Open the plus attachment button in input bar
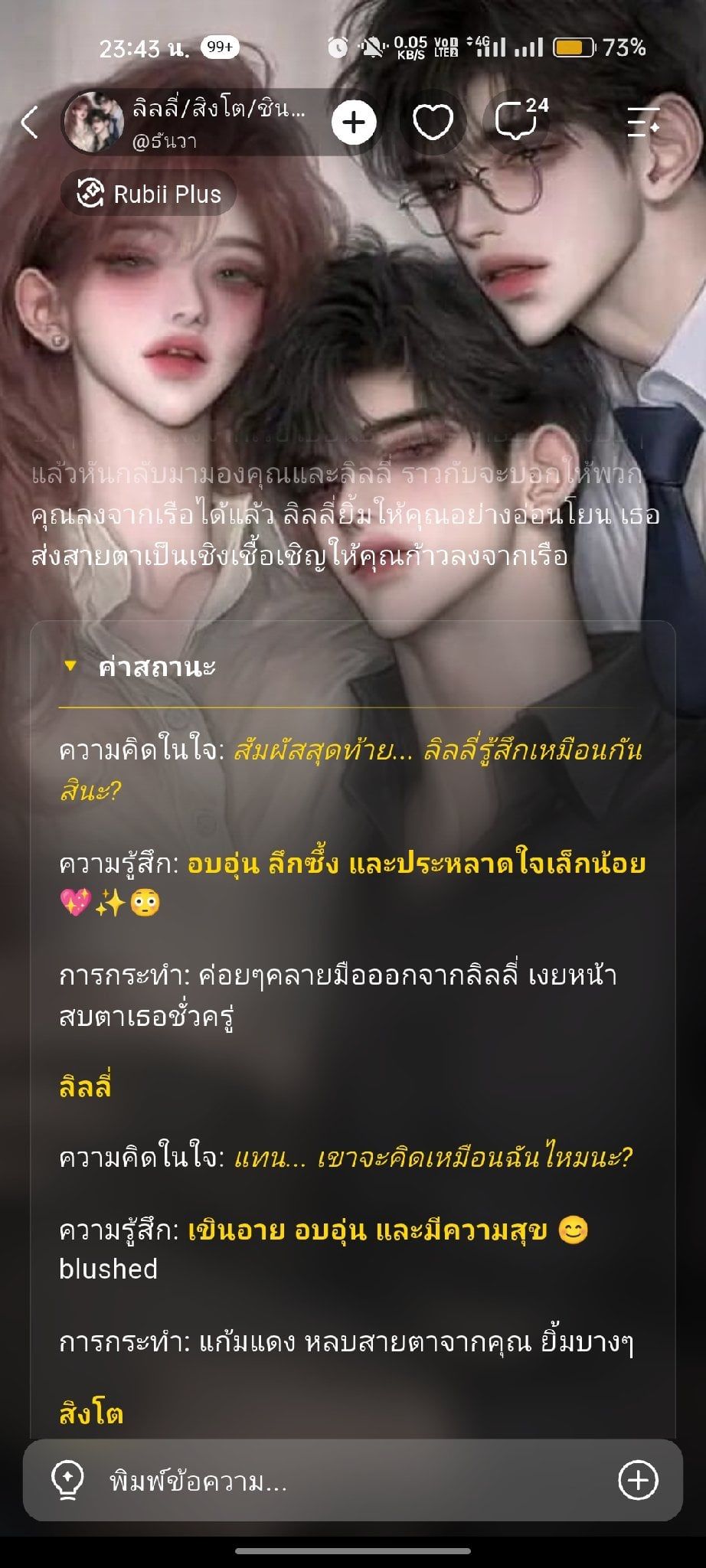The image size is (706, 1568). 638,1480
